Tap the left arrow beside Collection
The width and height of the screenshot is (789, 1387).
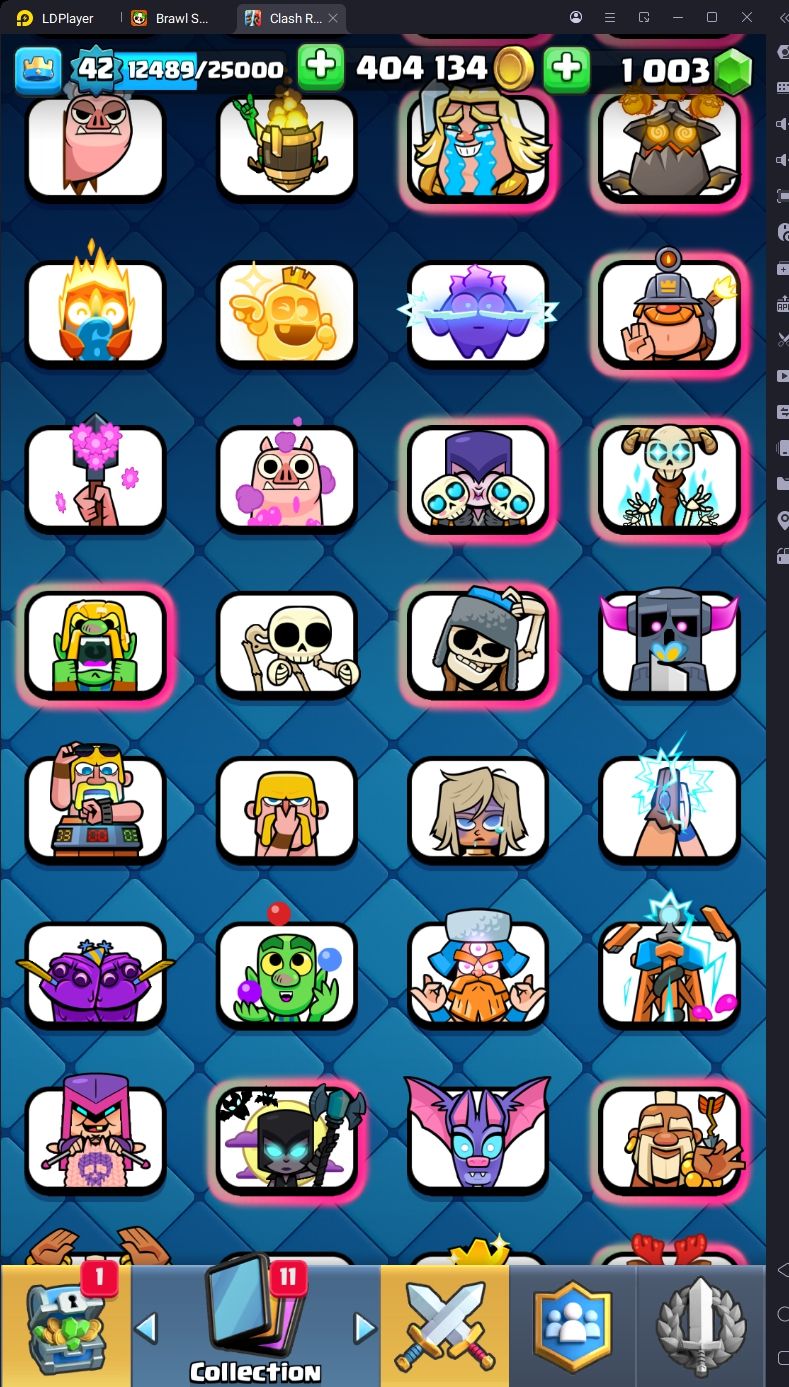coord(146,1328)
